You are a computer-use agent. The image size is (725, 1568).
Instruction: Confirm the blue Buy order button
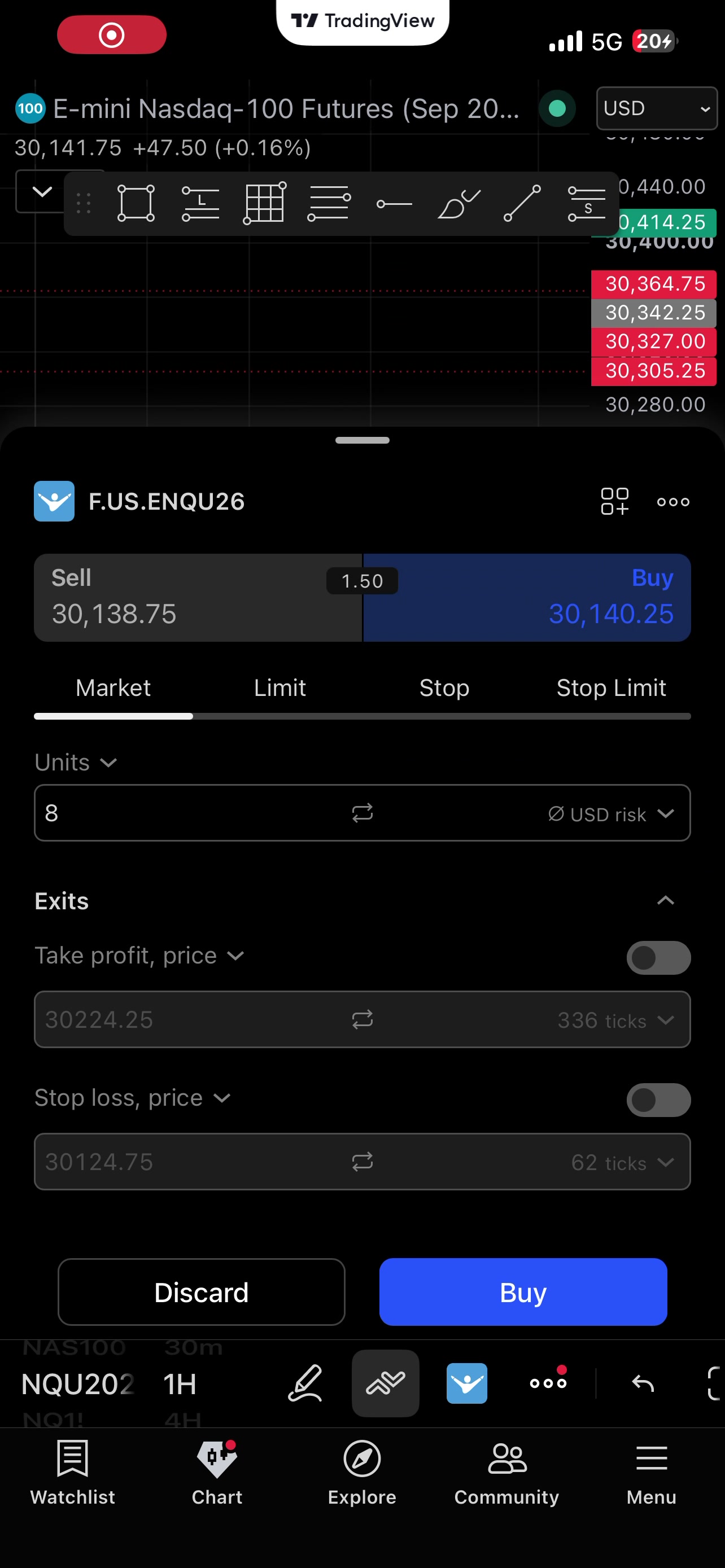pyautogui.click(x=523, y=1291)
